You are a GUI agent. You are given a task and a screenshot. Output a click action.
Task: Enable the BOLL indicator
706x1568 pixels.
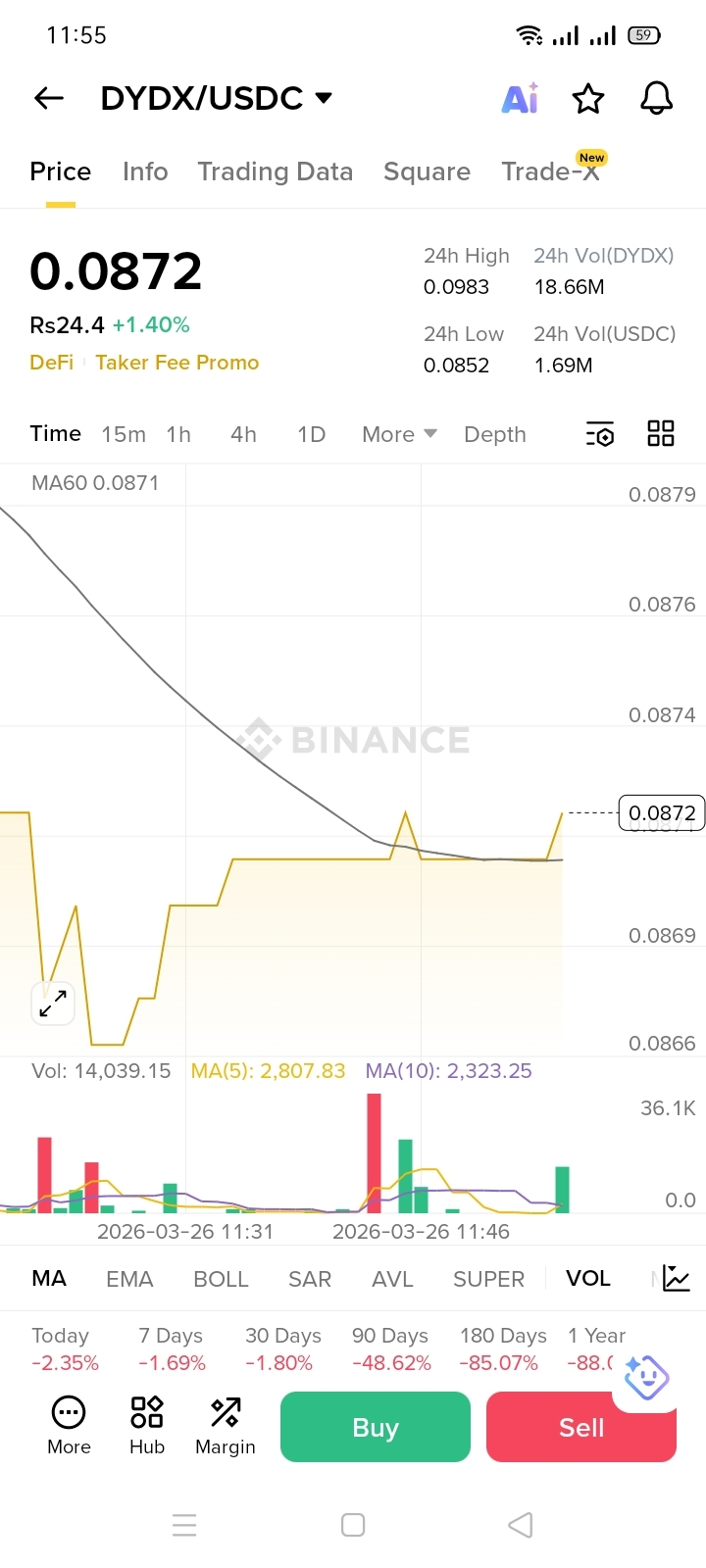pyautogui.click(x=221, y=1279)
